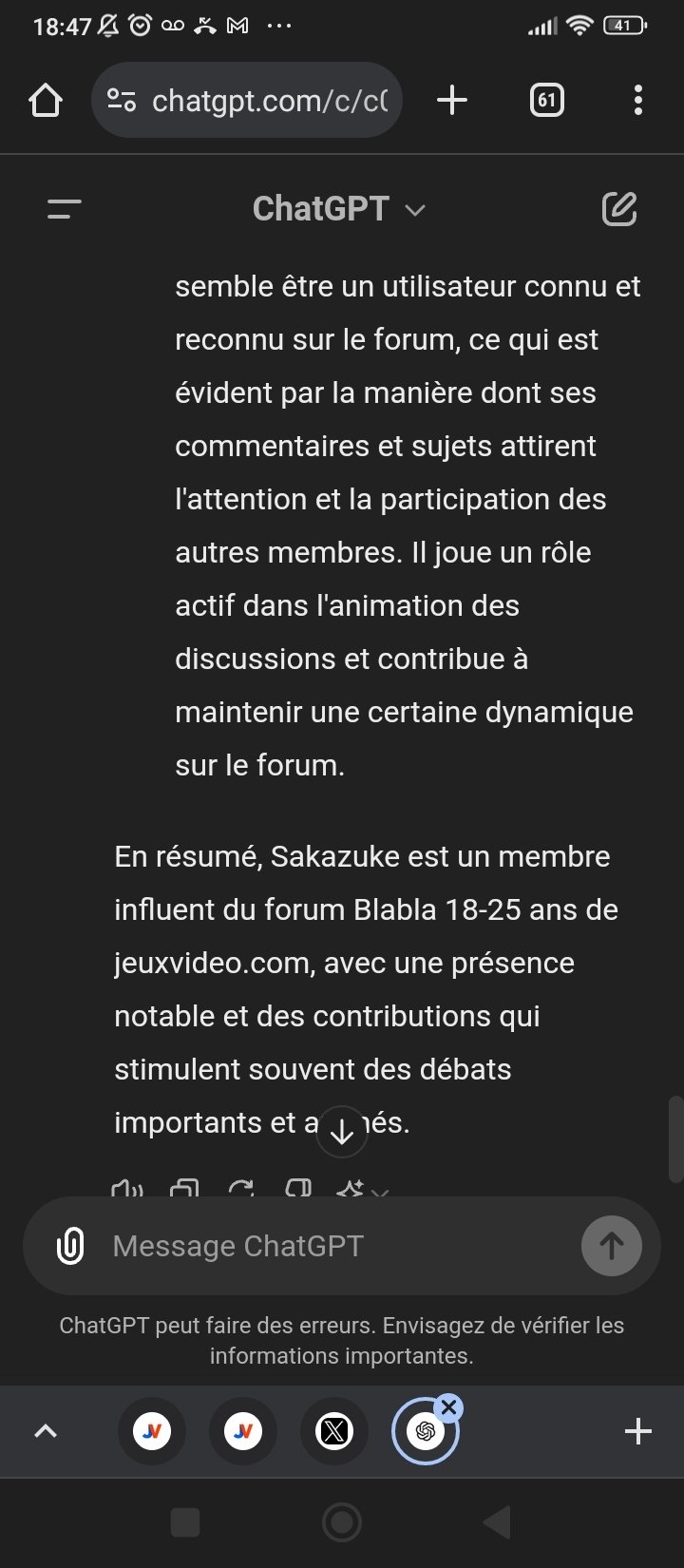684x1568 pixels.
Task: Jump to the bottom of the conversation
Action: tap(342, 1132)
